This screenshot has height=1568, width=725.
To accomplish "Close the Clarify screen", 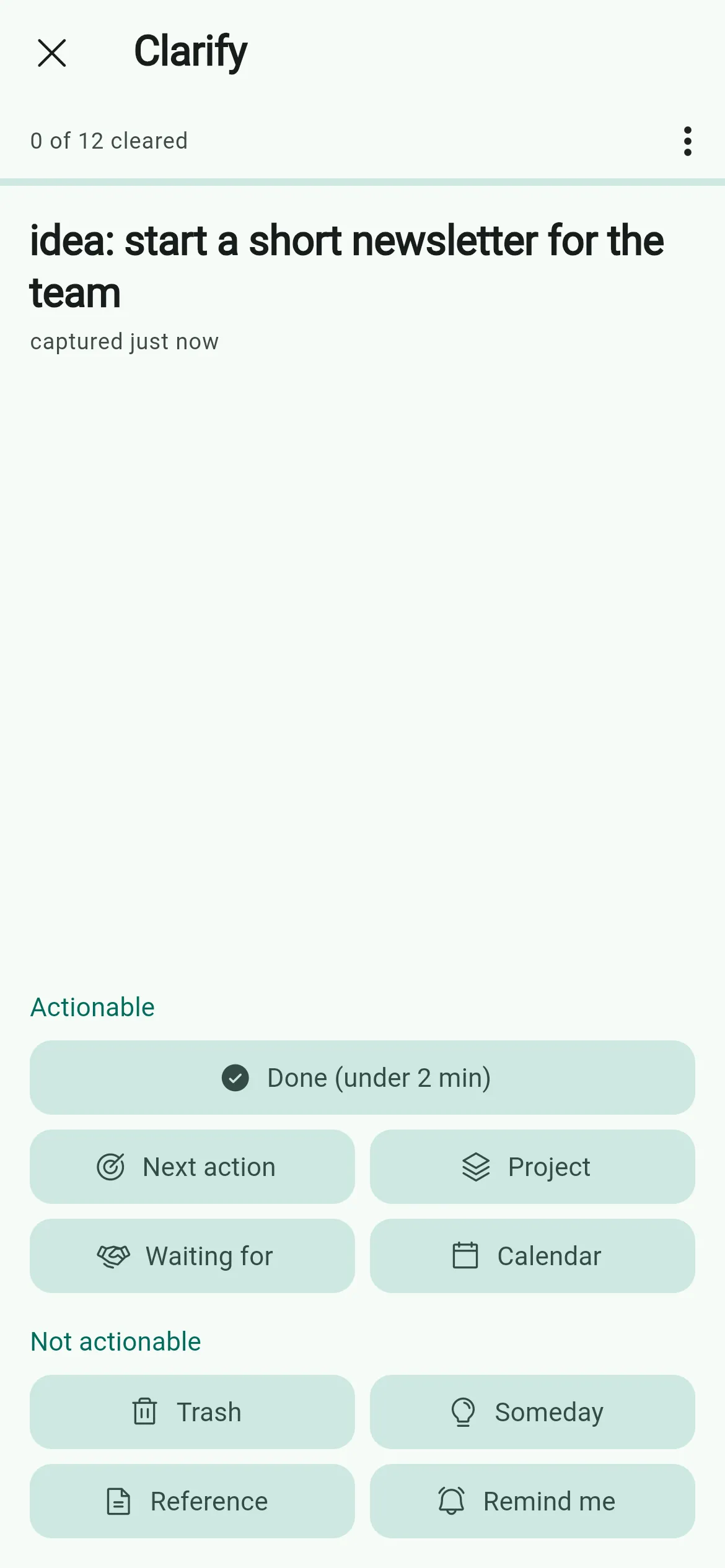I will (52, 53).
